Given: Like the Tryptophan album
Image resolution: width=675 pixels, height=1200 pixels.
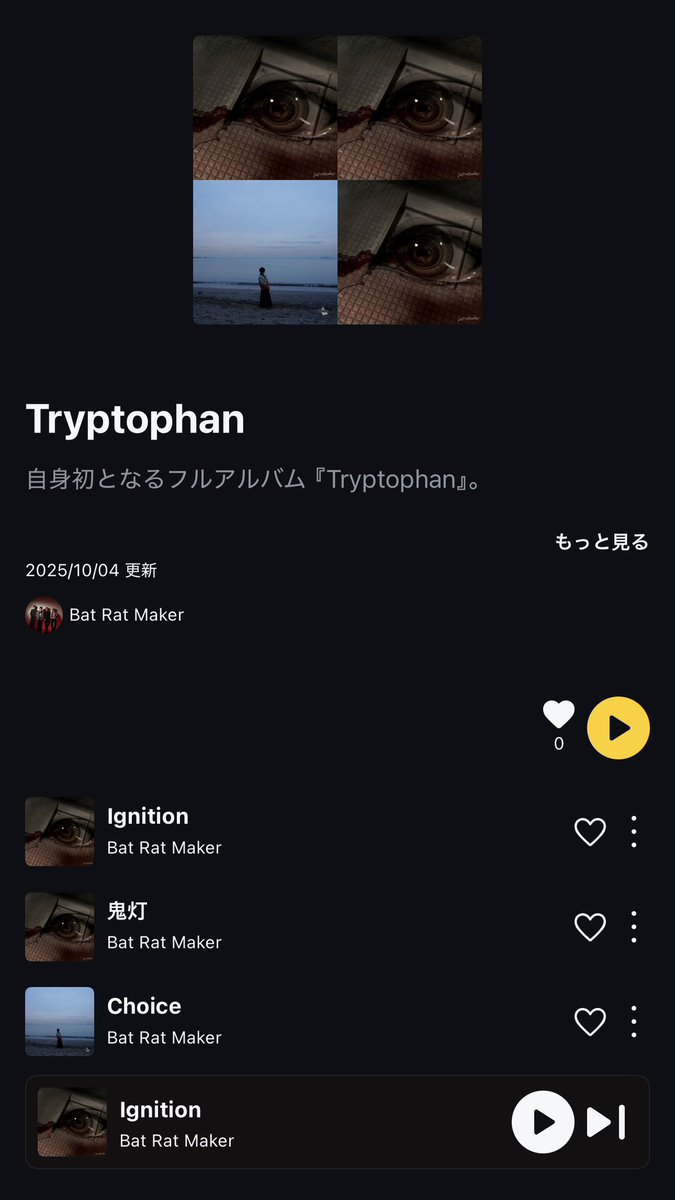Looking at the screenshot, I should coord(558,715).
